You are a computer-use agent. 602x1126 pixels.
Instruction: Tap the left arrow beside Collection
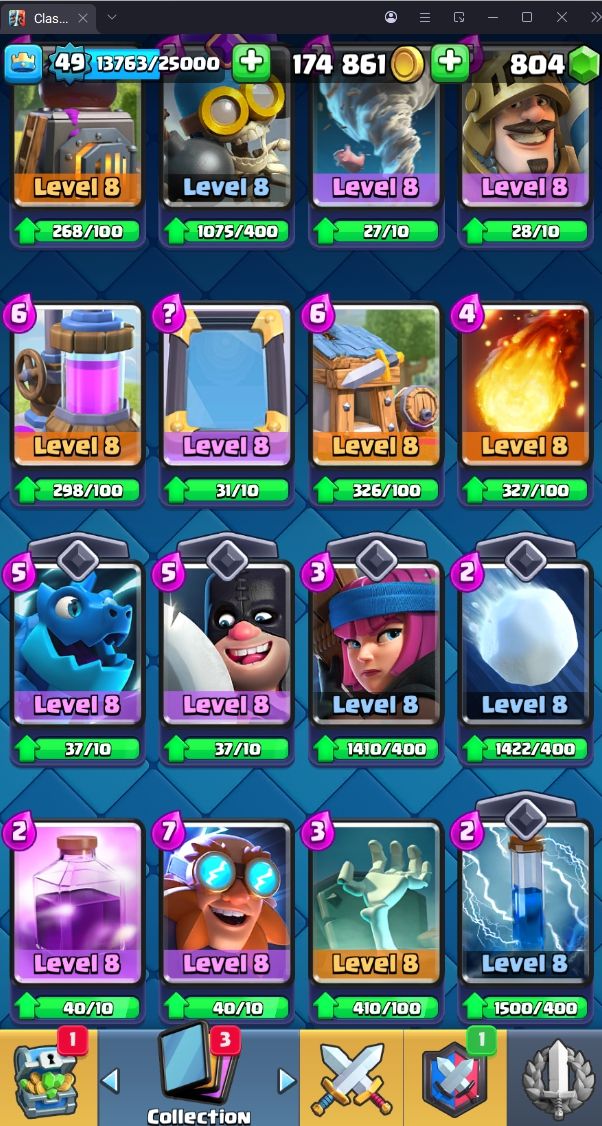[111, 1080]
